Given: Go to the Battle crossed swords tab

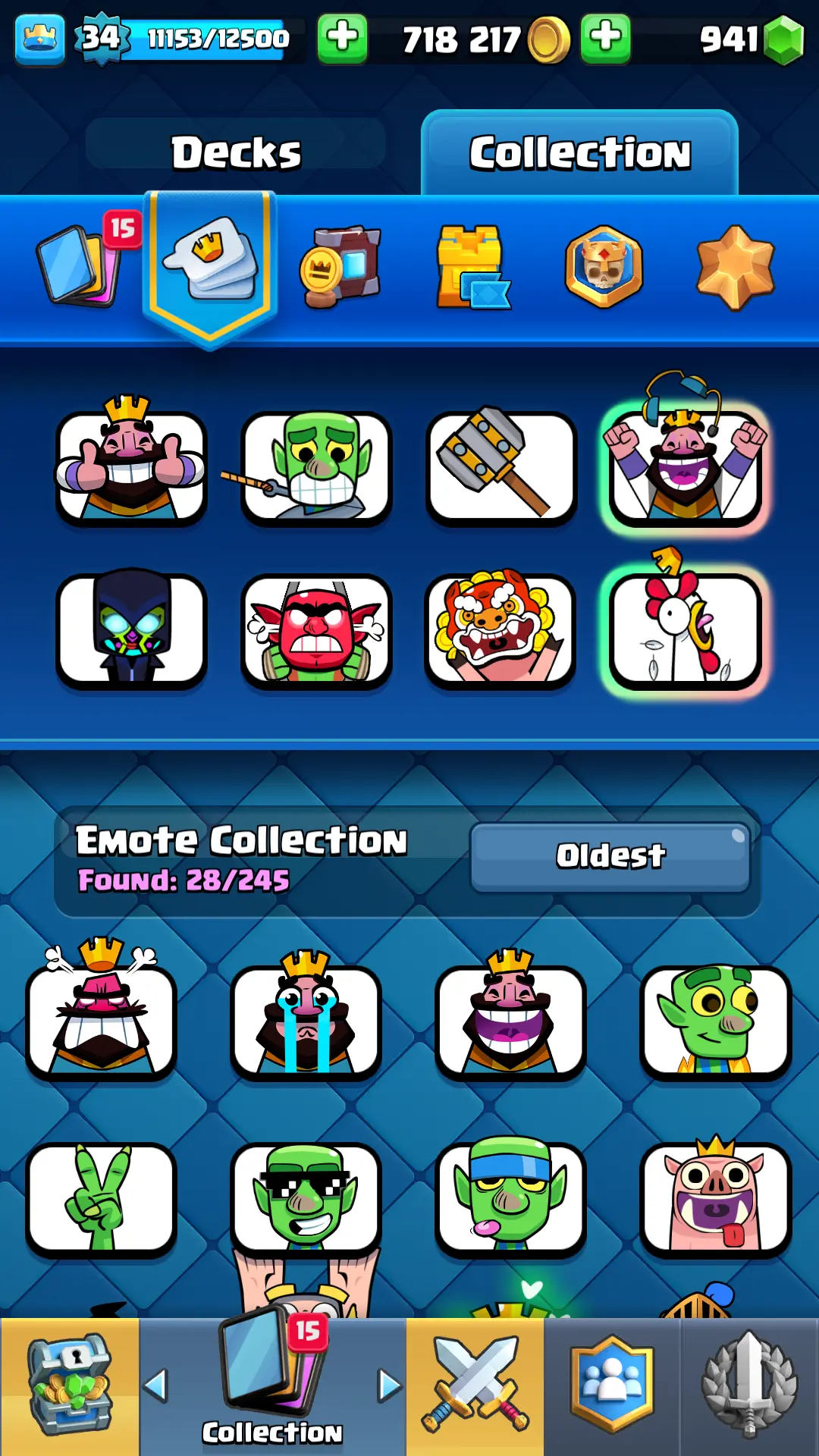Looking at the screenshot, I should click(475, 1386).
